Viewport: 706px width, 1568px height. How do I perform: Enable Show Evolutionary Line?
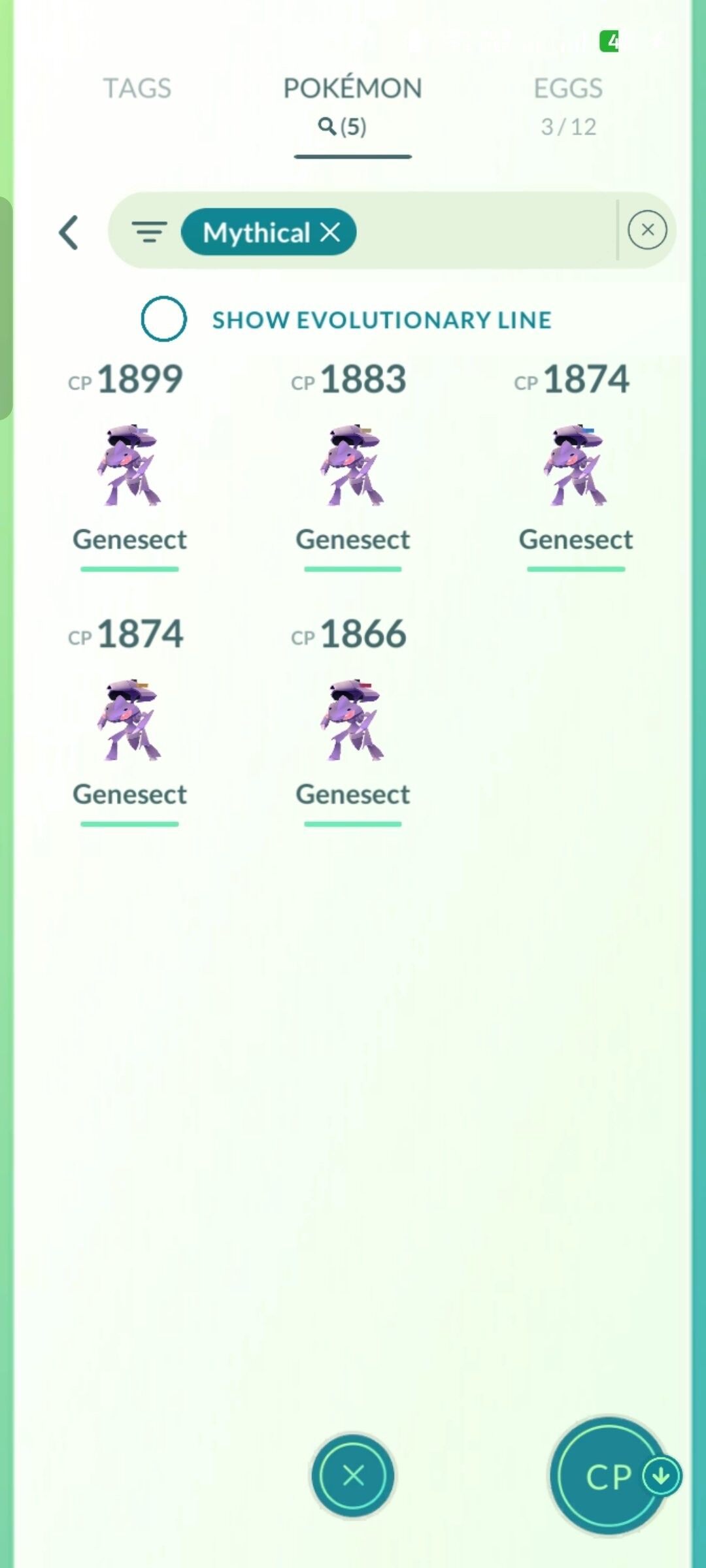(164, 319)
